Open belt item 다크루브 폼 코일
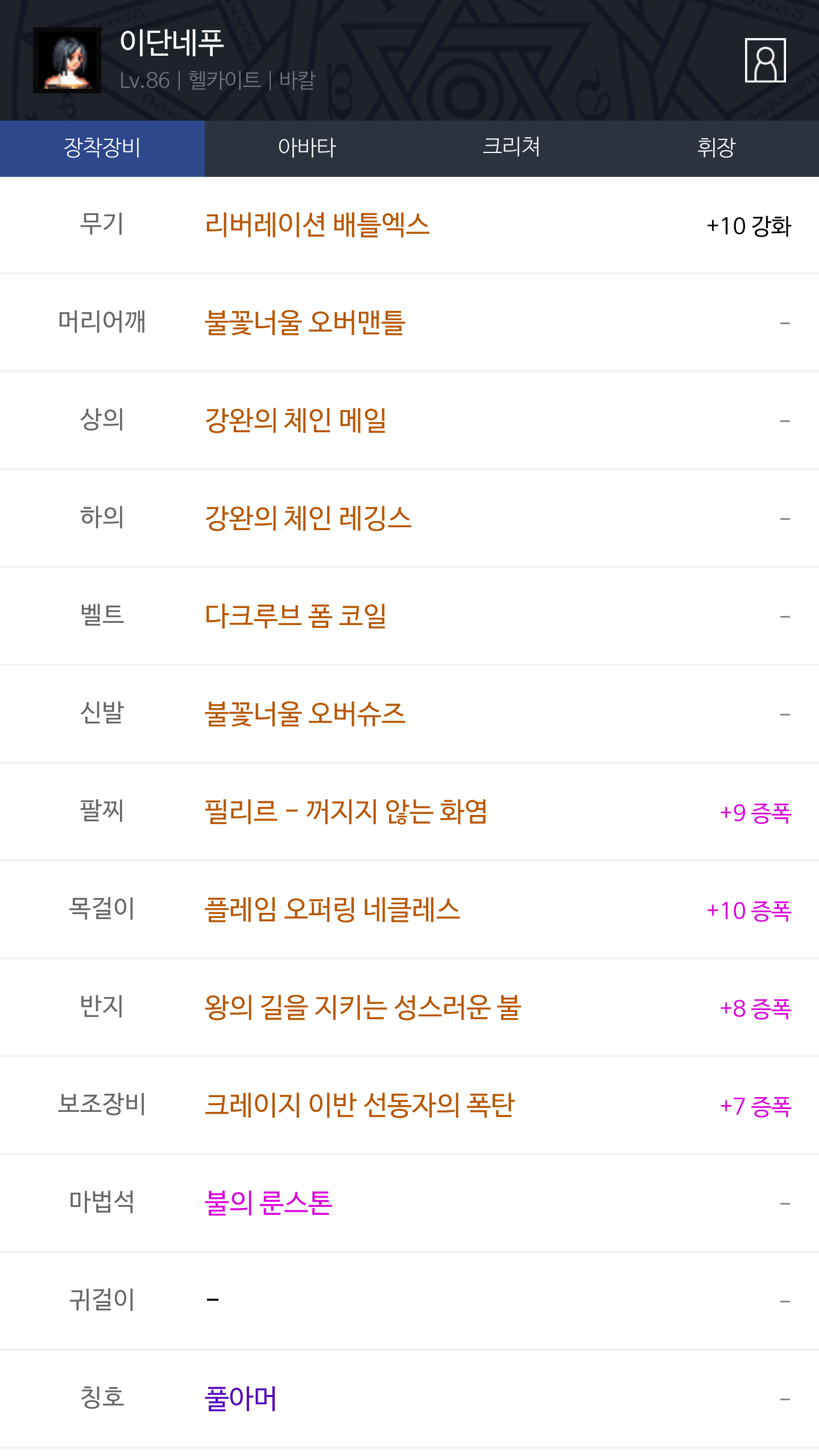The image size is (819, 1456). (296, 616)
